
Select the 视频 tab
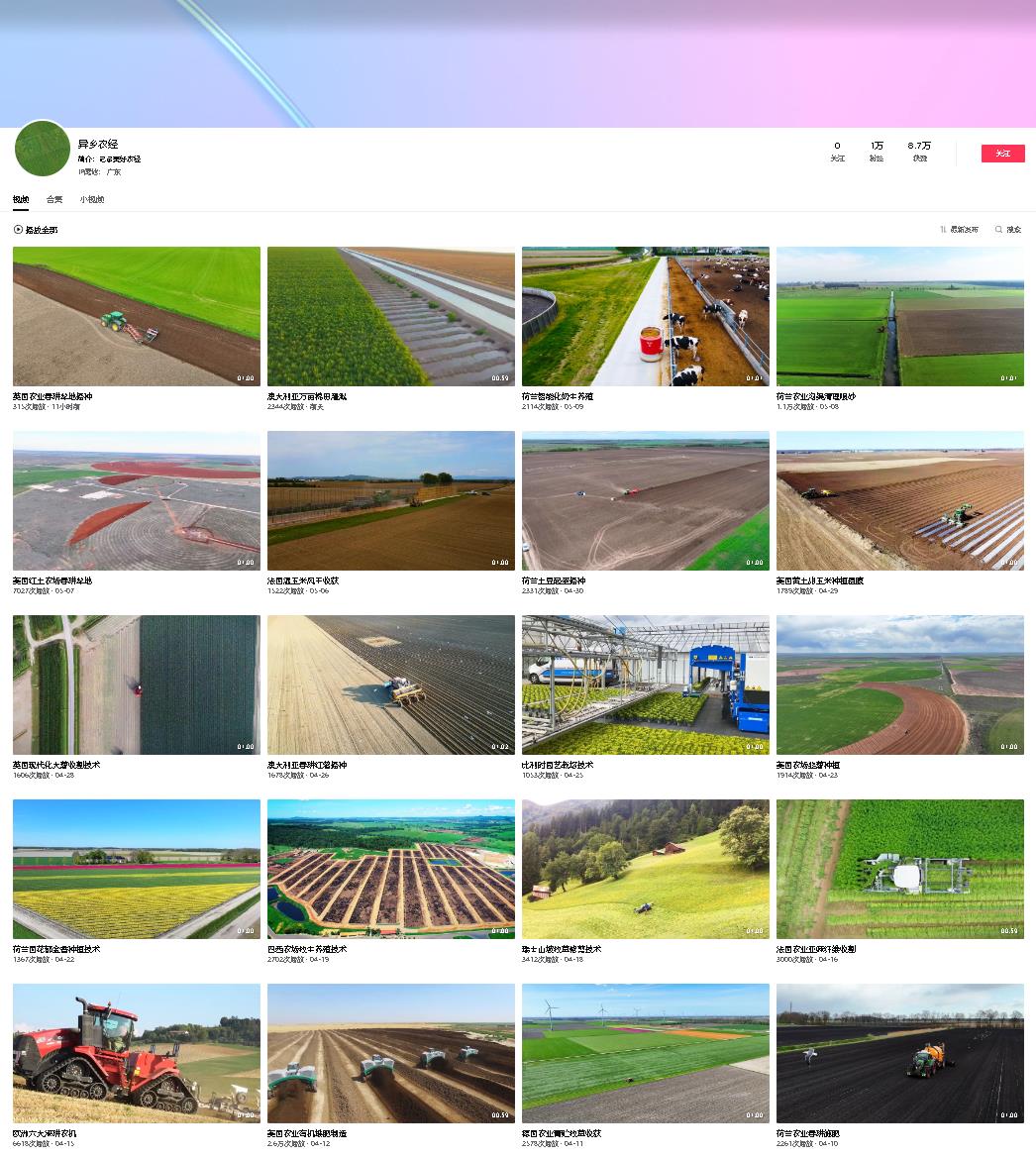21,199
